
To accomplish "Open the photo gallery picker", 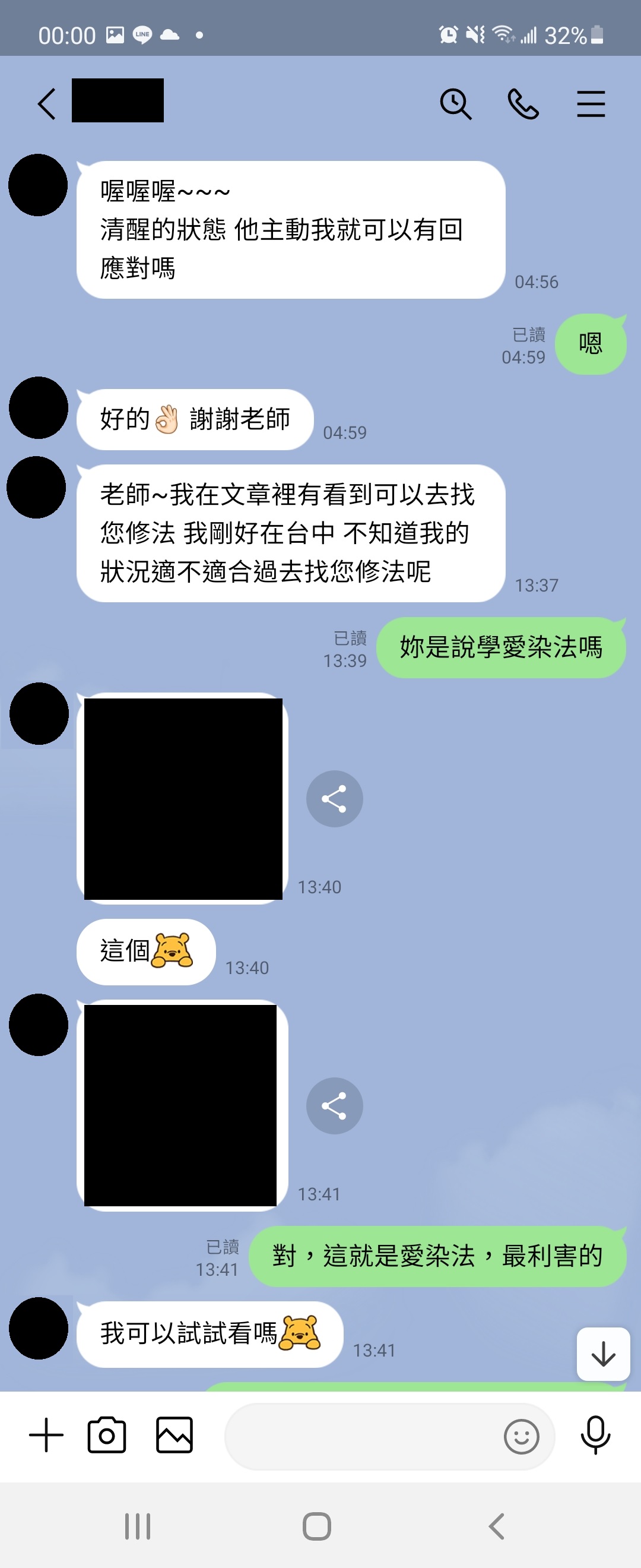I will [x=174, y=1435].
